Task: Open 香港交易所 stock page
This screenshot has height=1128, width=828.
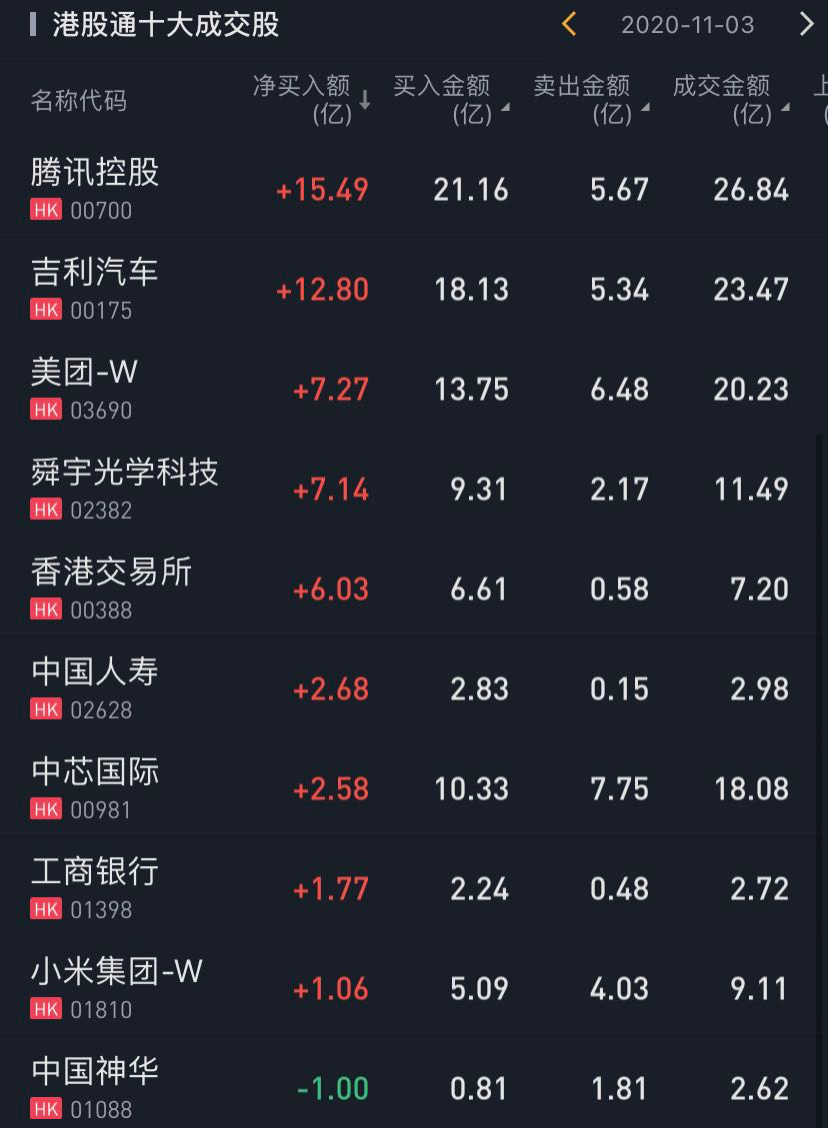Action: [111, 587]
